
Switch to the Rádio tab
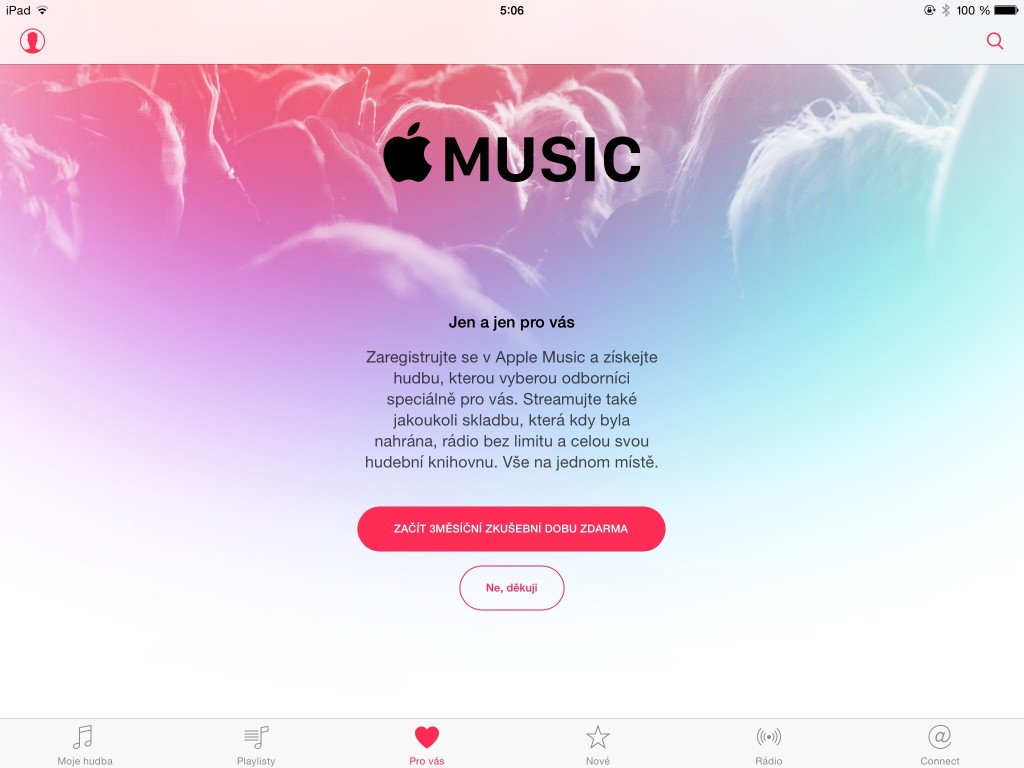[768, 744]
